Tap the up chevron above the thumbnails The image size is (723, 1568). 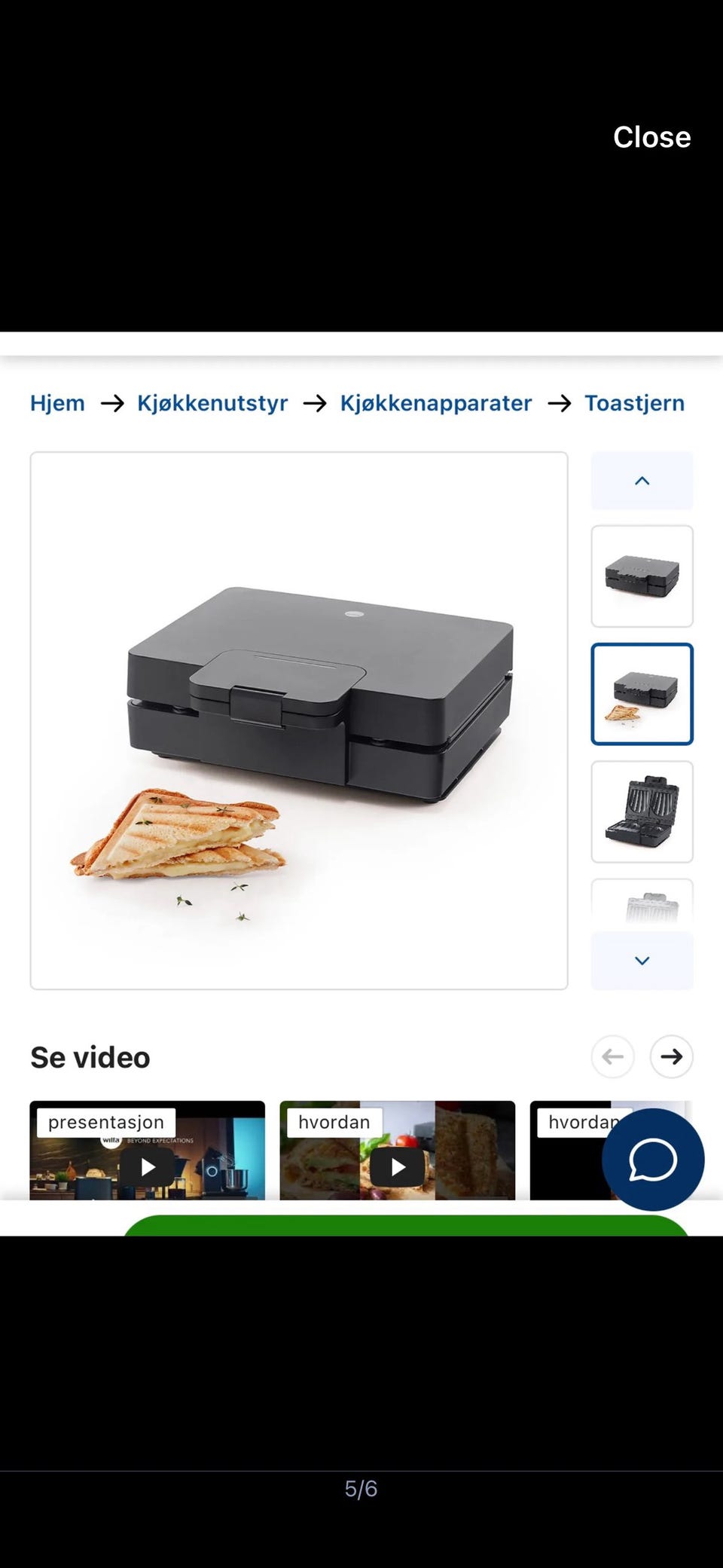click(642, 481)
